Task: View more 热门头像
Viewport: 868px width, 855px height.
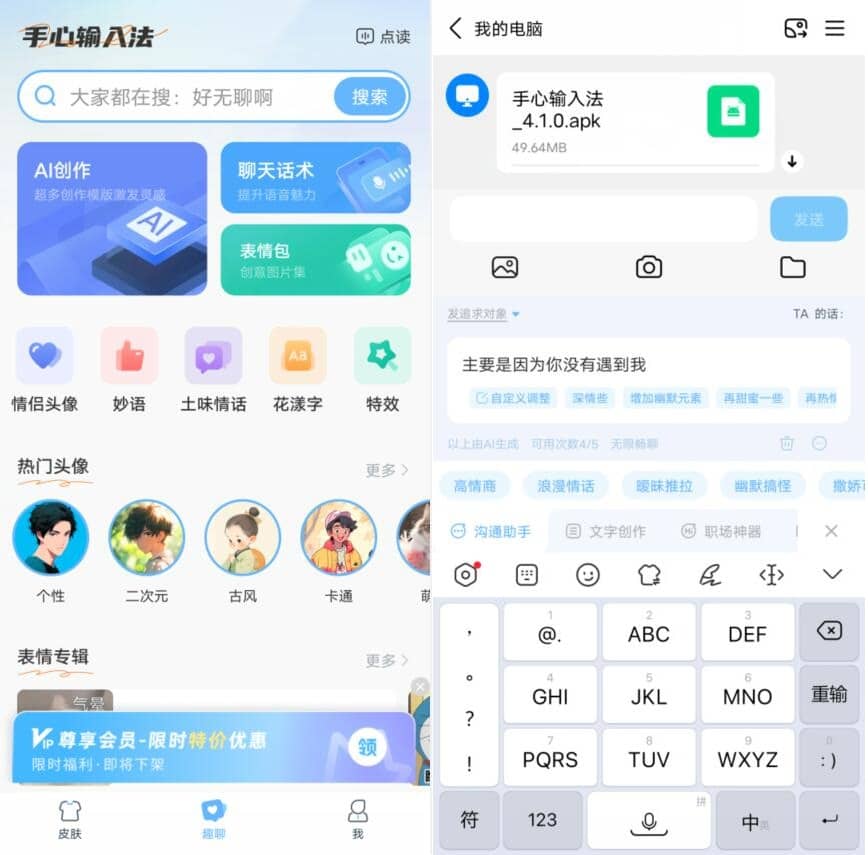Action: click(387, 470)
